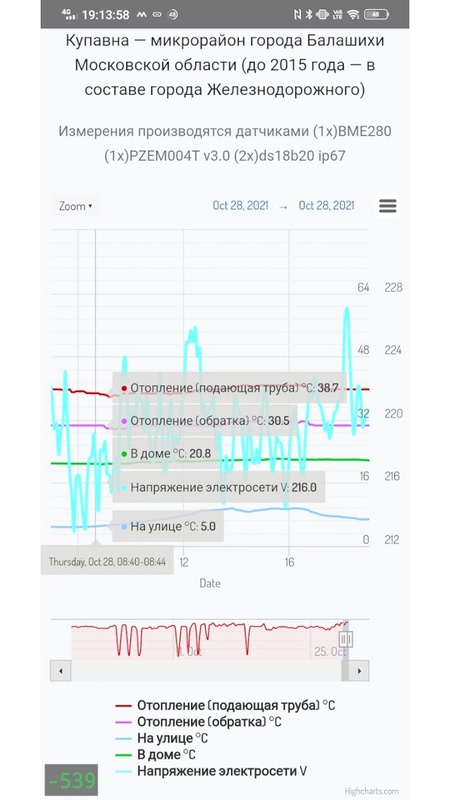Toggle the В доме °C series

point(155,755)
